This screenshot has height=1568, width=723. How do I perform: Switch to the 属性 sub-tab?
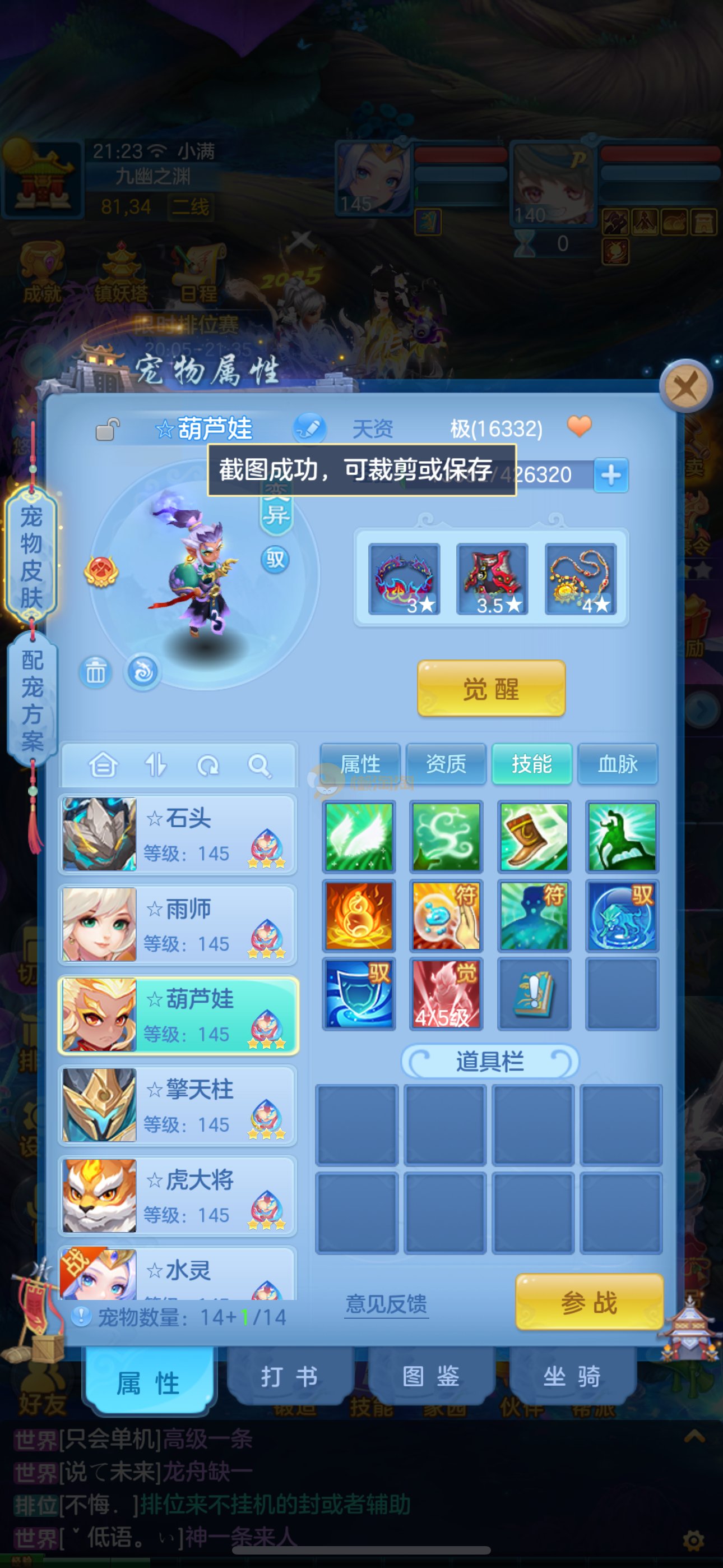point(360,763)
